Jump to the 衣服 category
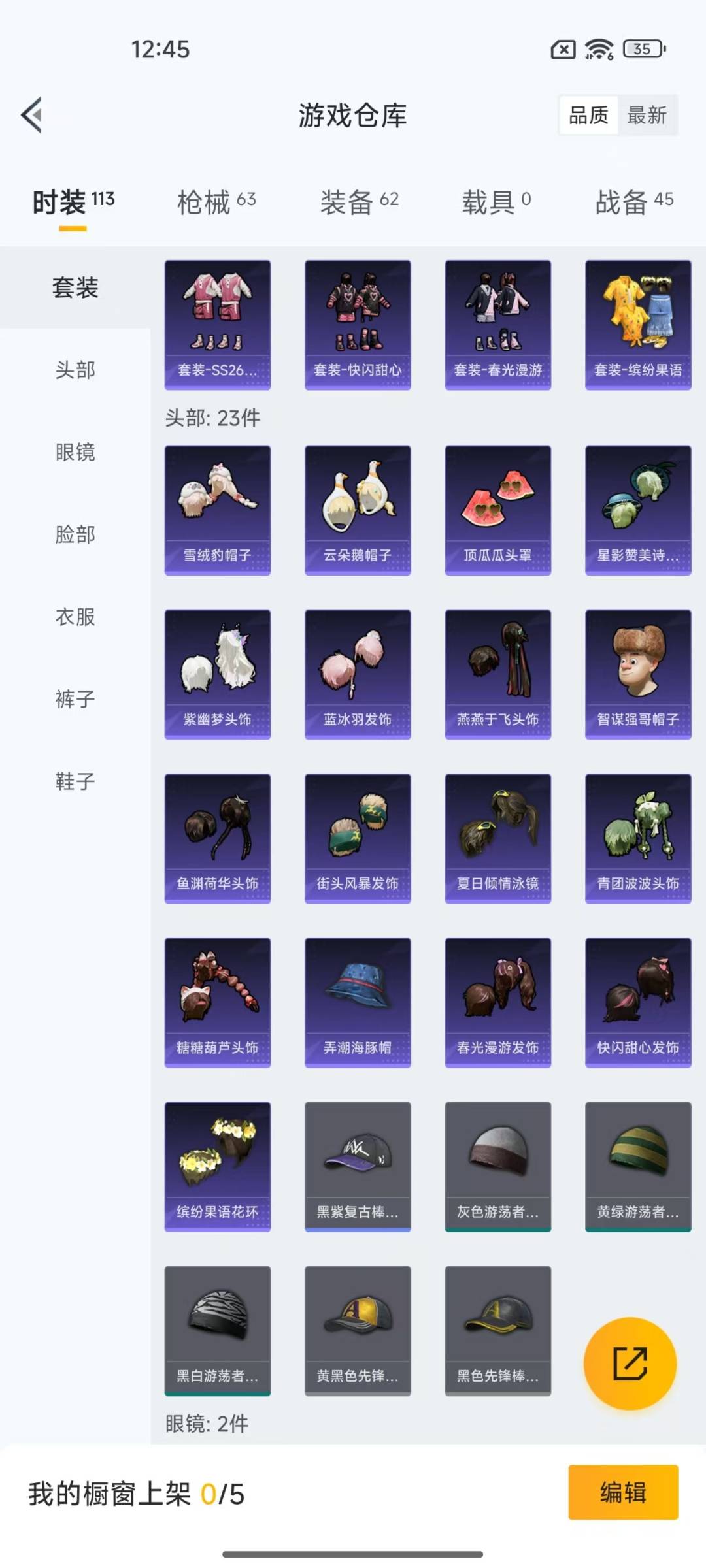 [75, 617]
